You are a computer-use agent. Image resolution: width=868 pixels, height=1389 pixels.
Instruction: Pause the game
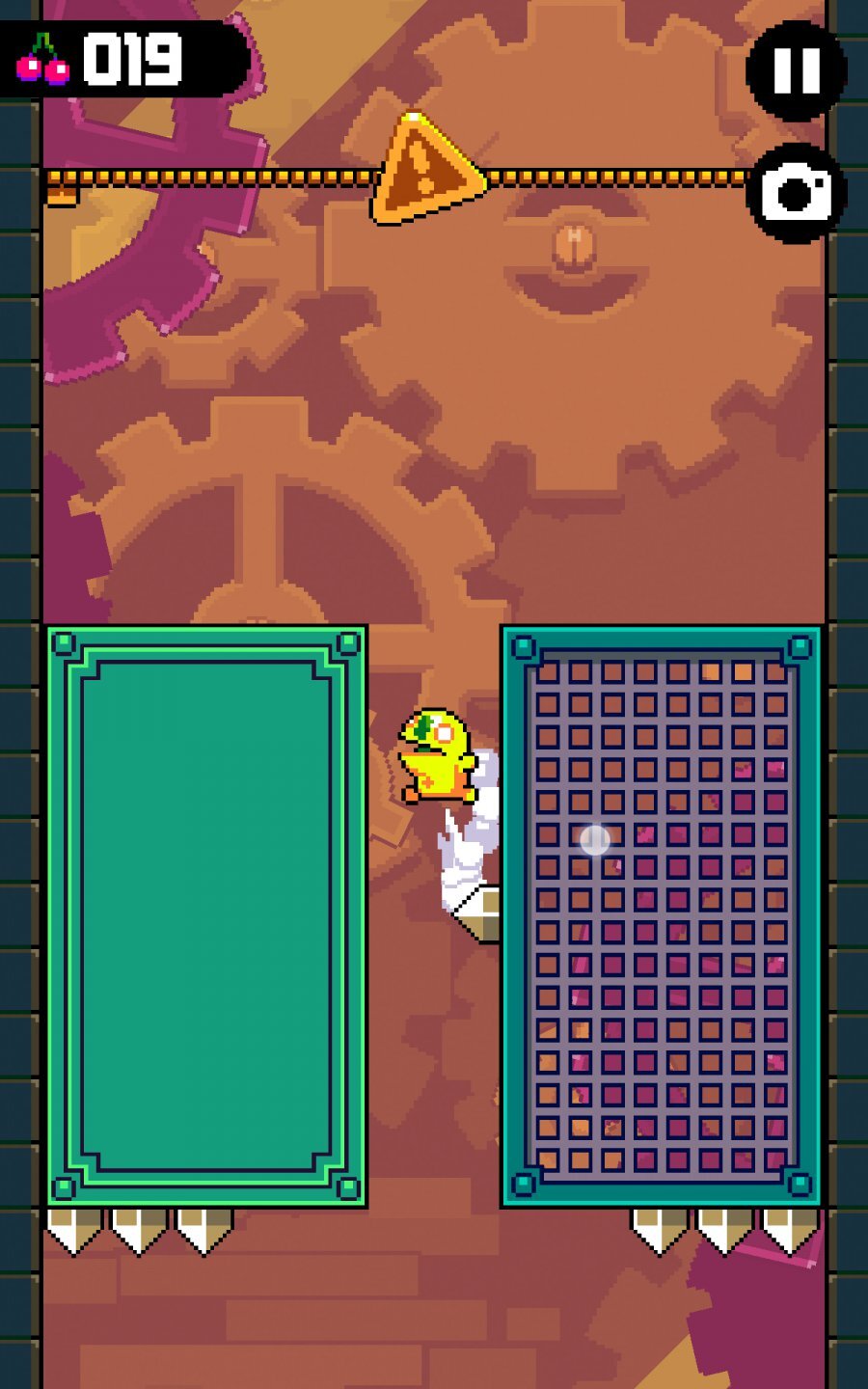point(796,70)
